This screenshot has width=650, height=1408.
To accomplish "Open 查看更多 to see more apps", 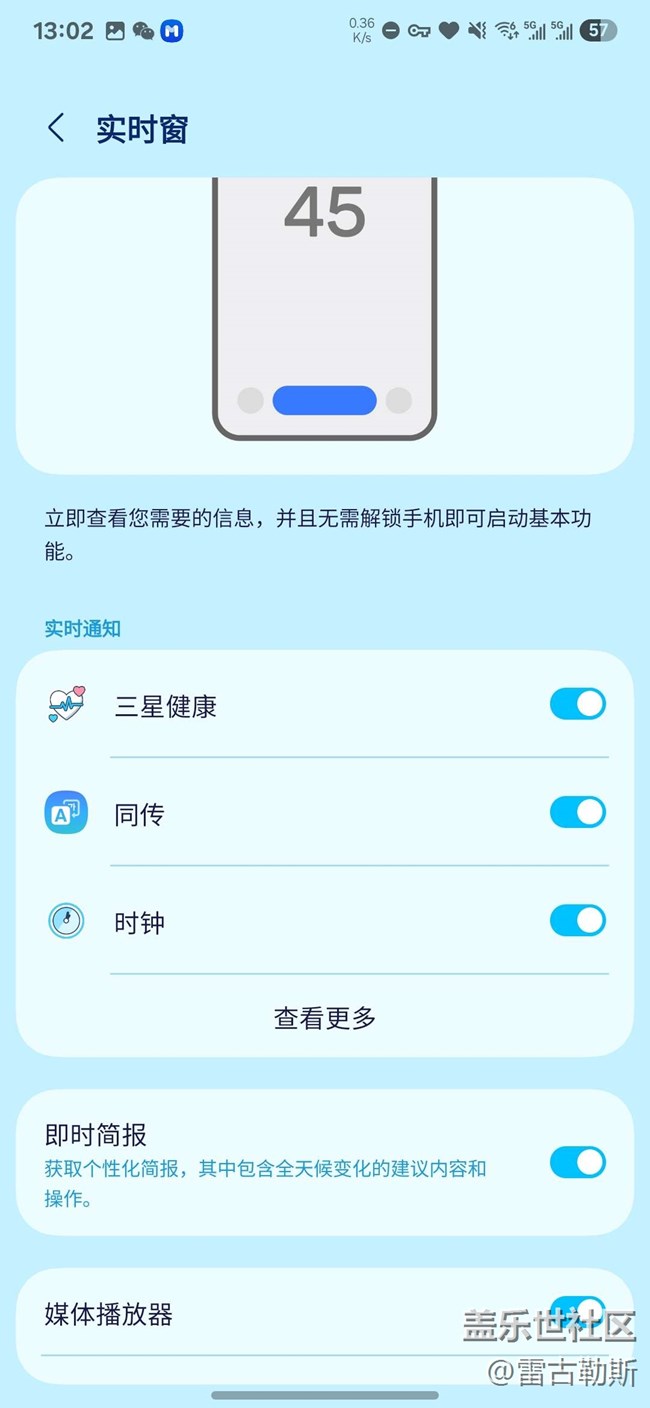I will [325, 1018].
